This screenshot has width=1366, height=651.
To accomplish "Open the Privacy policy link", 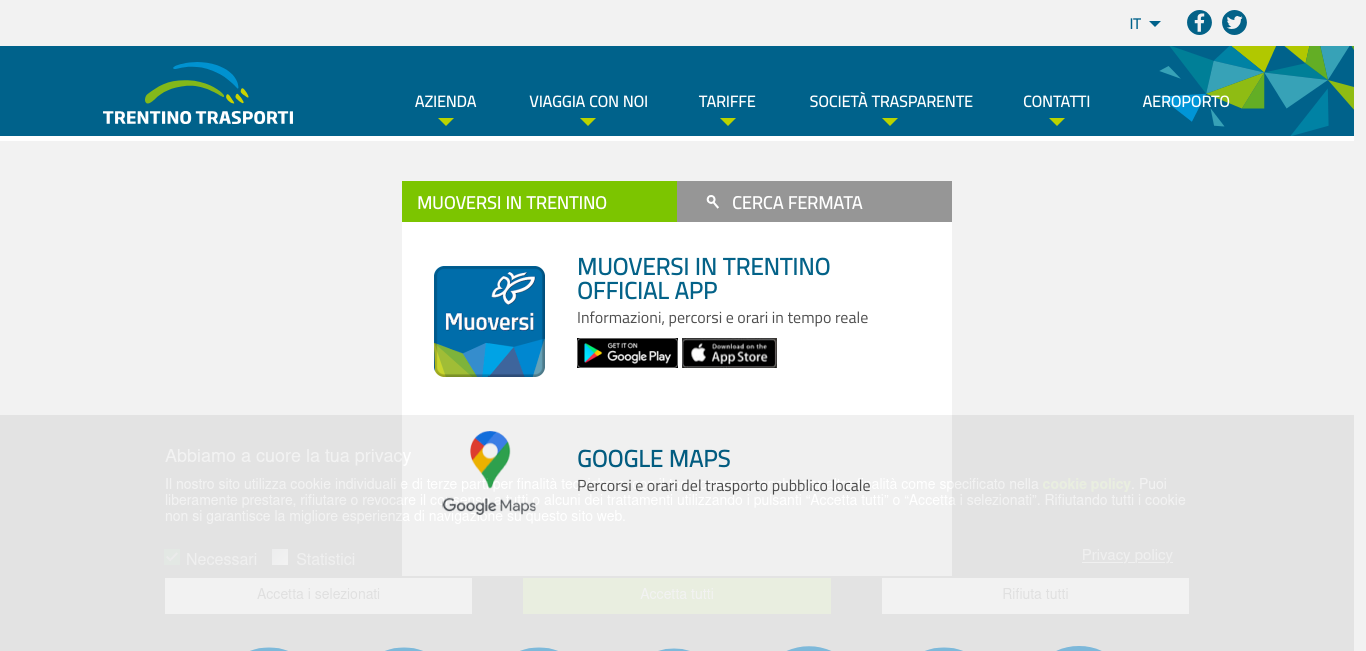I will [1126, 555].
